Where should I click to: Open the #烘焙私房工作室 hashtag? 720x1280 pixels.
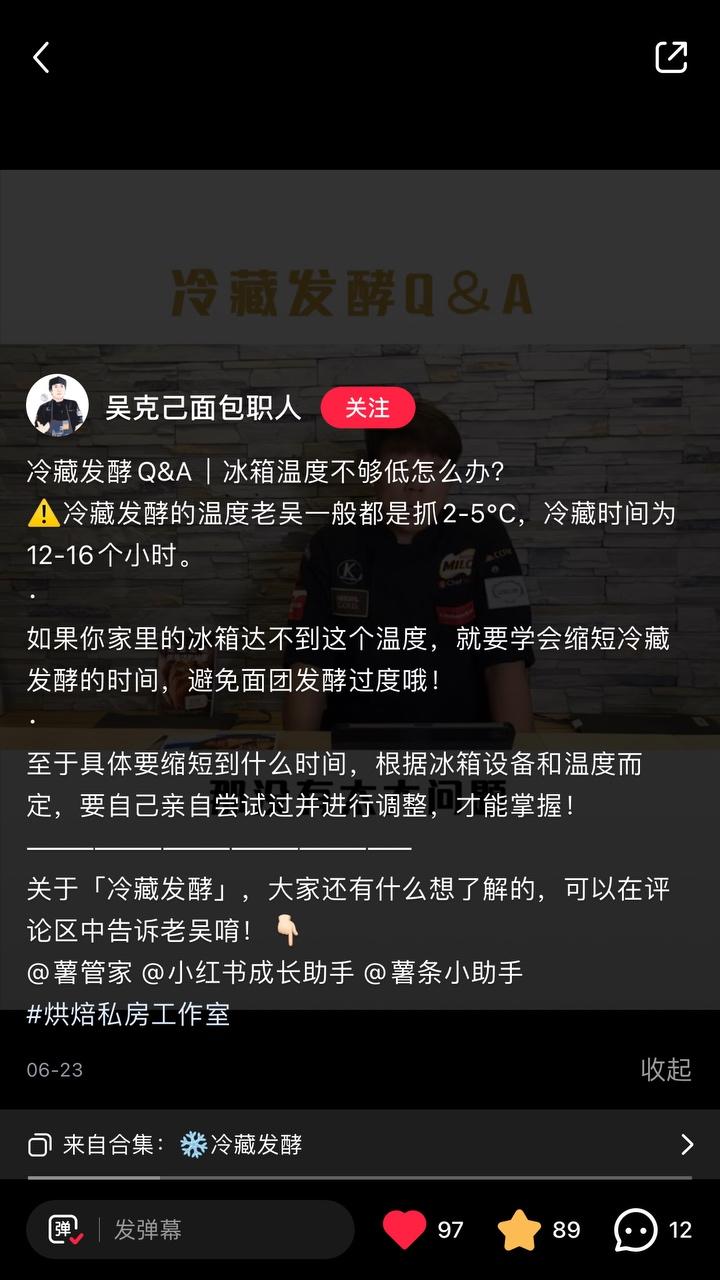(x=128, y=1015)
